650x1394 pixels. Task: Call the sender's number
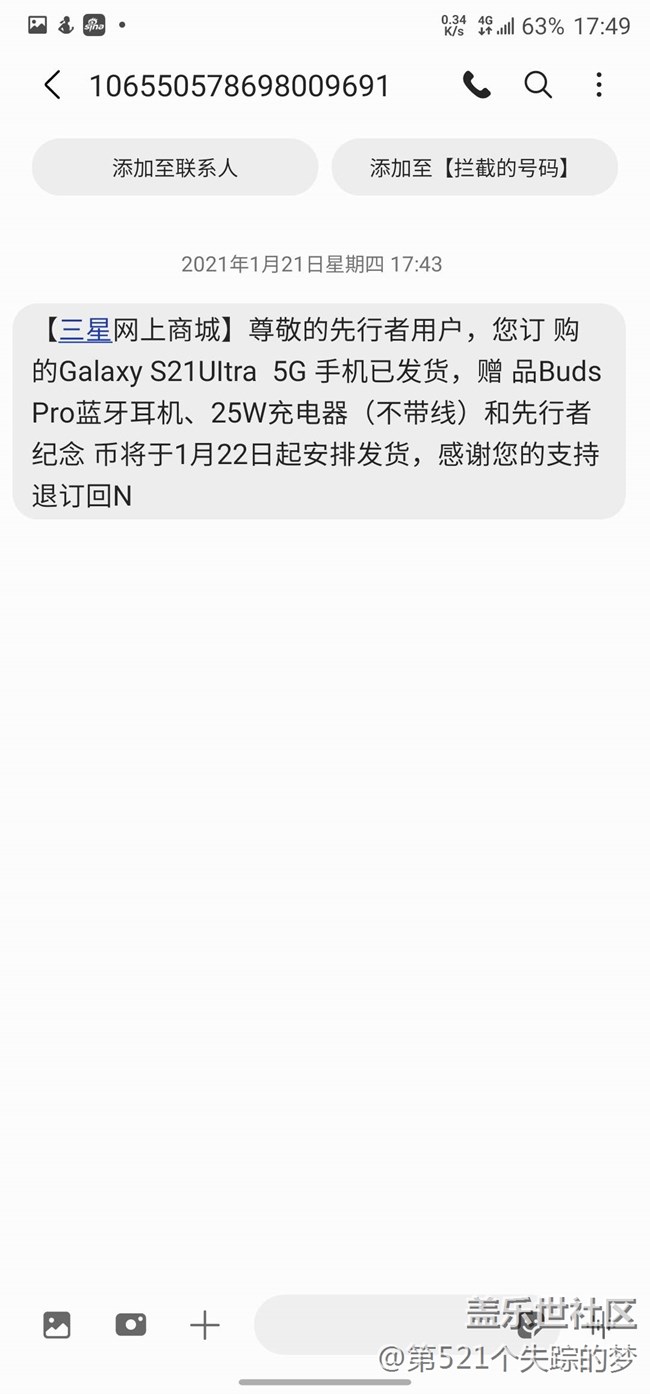coord(476,85)
